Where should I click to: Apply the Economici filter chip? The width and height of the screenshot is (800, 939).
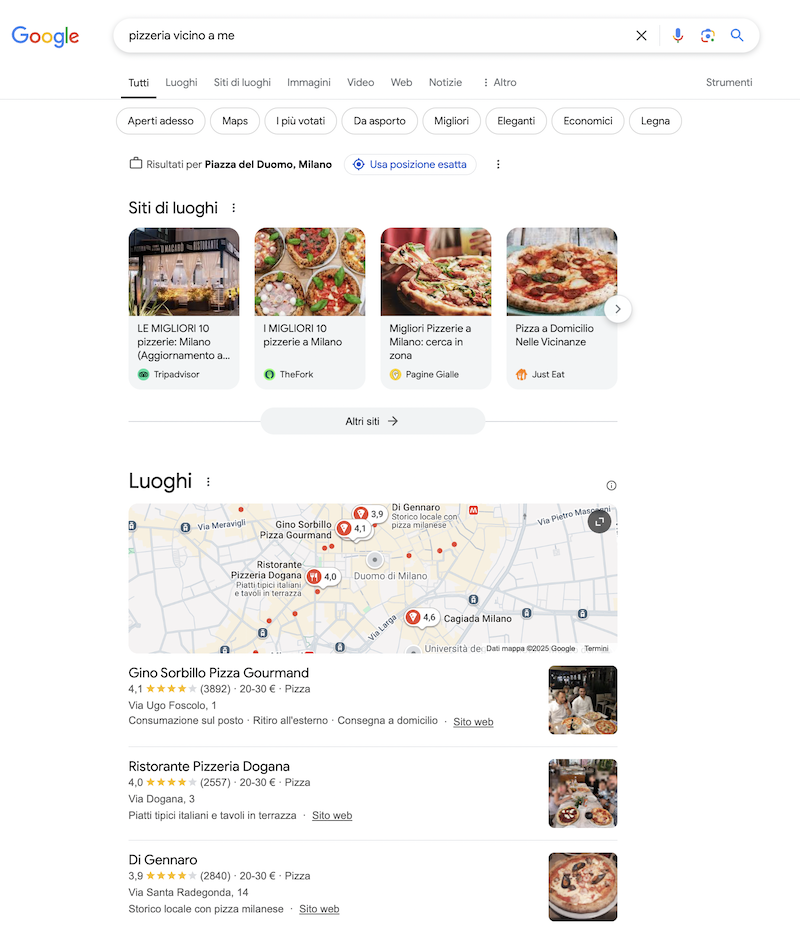587,121
